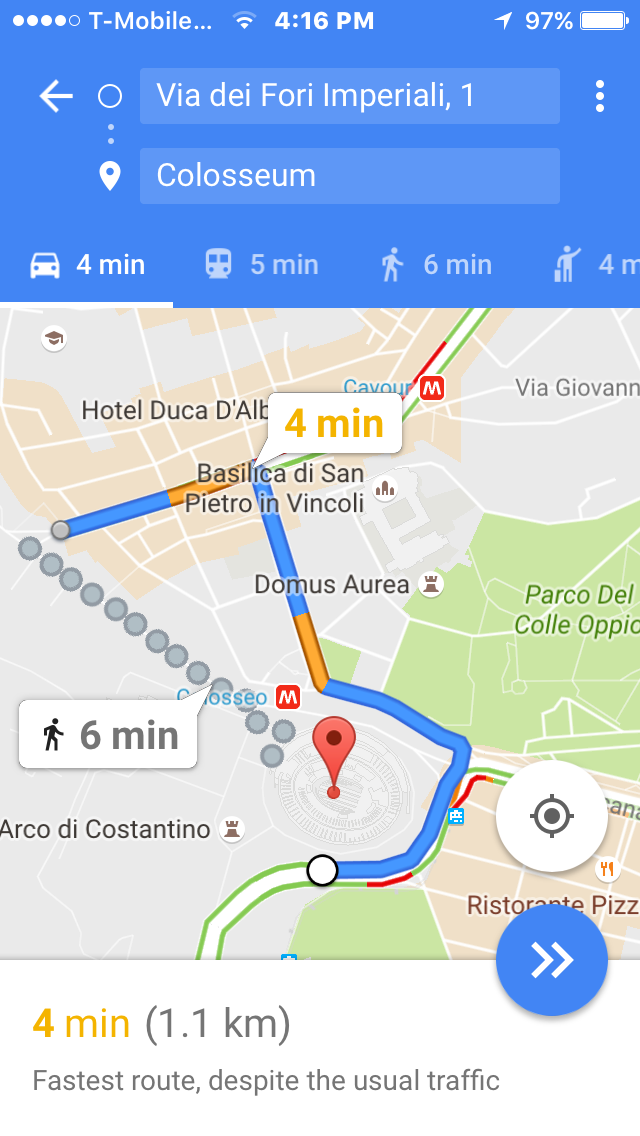Tap the 4 min driving route label

click(334, 424)
